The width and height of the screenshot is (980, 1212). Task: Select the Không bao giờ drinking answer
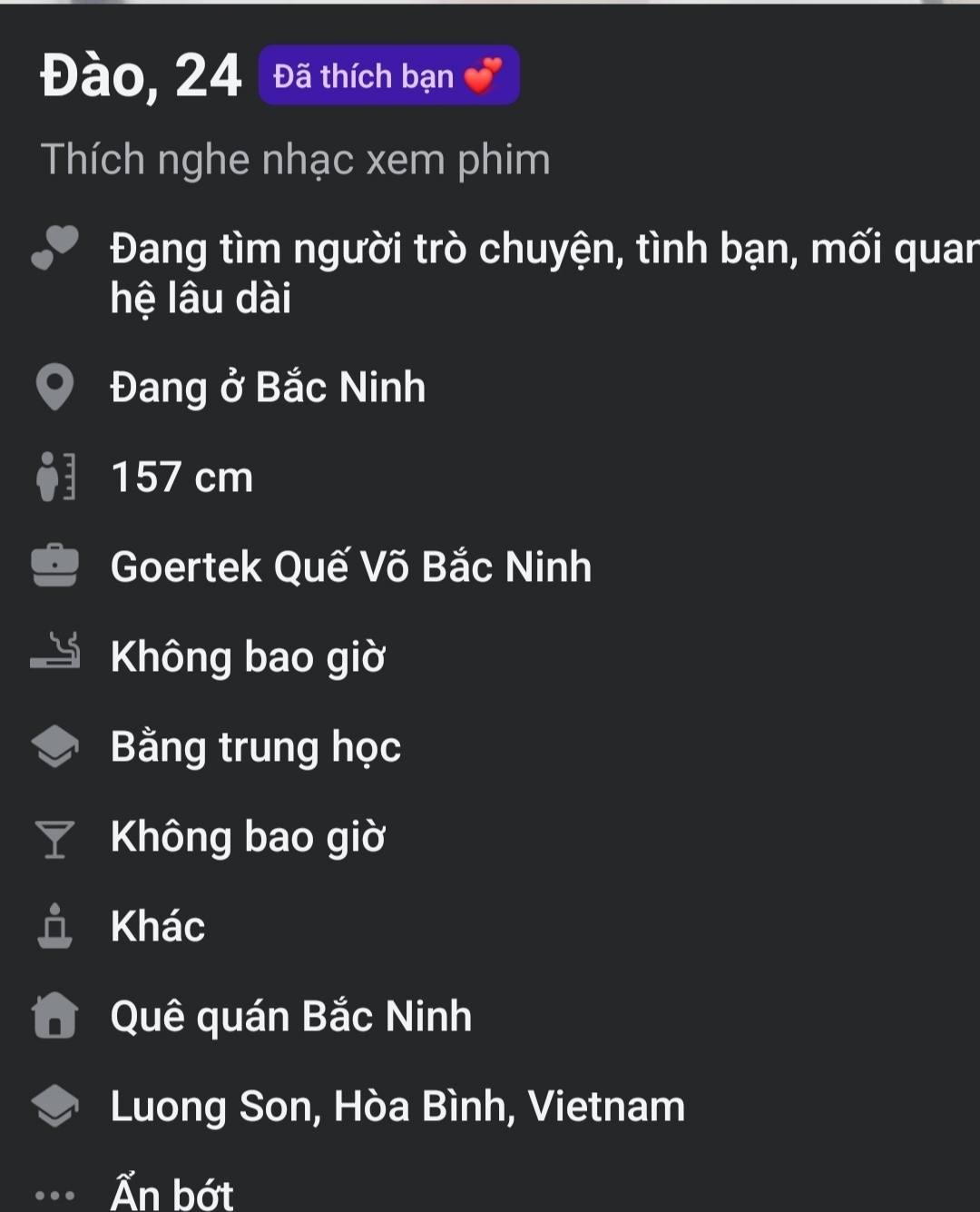pos(249,836)
